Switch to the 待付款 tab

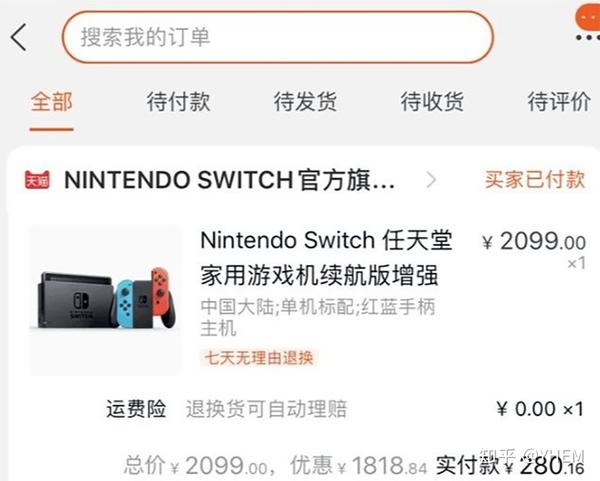pyautogui.click(x=178, y=101)
